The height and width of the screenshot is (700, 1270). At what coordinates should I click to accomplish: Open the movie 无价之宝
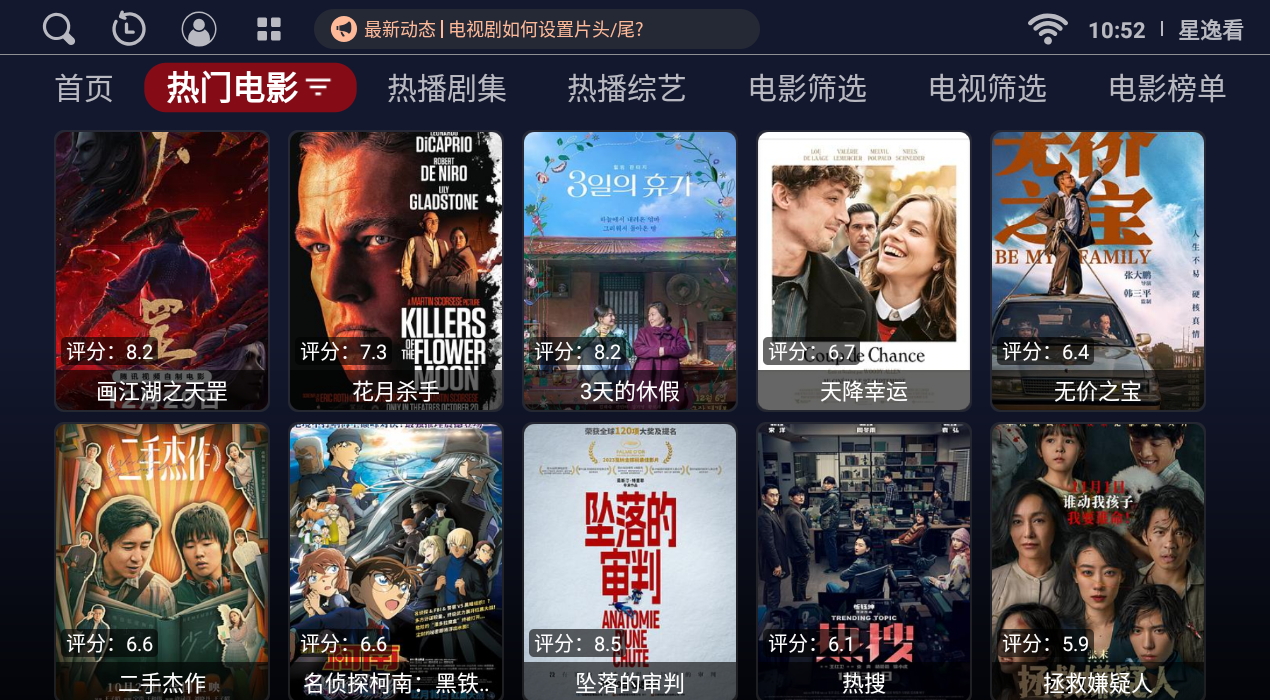coord(1098,270)
